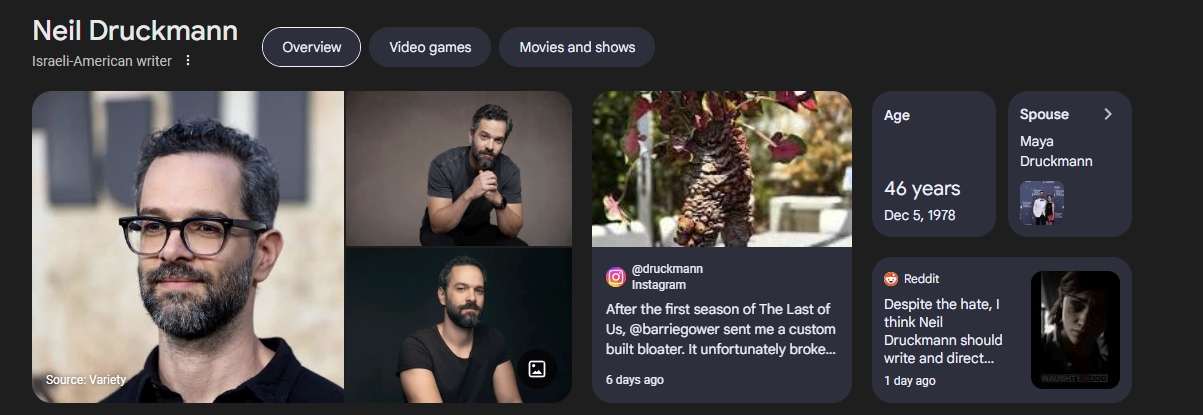This screenshot has height=415, width=1203.
Task: Select the Overview chip
Action: [311, 47]
